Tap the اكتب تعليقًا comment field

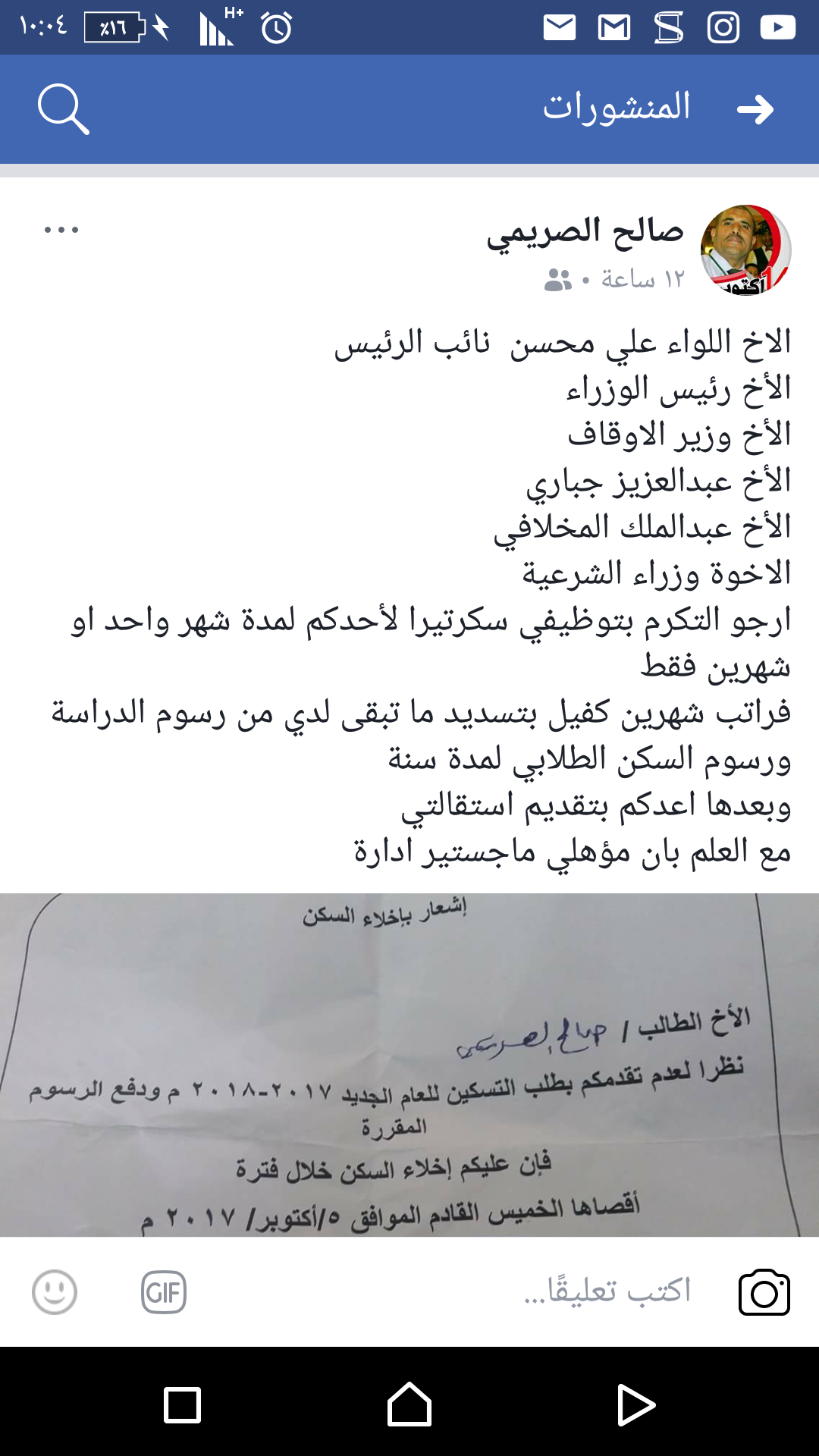(x=607, y=1291)
